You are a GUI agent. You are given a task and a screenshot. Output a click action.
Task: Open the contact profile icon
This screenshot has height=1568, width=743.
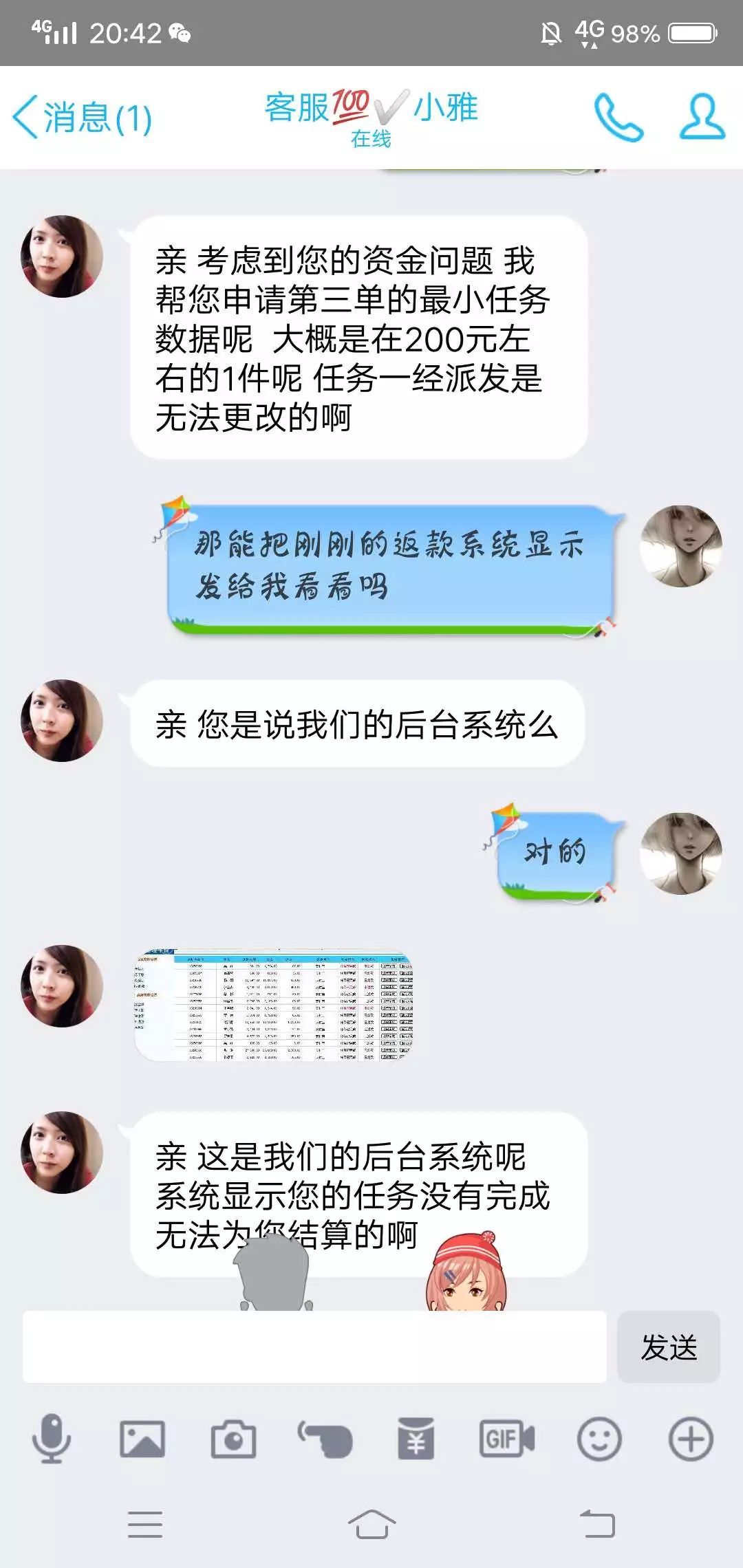(702, 118)
